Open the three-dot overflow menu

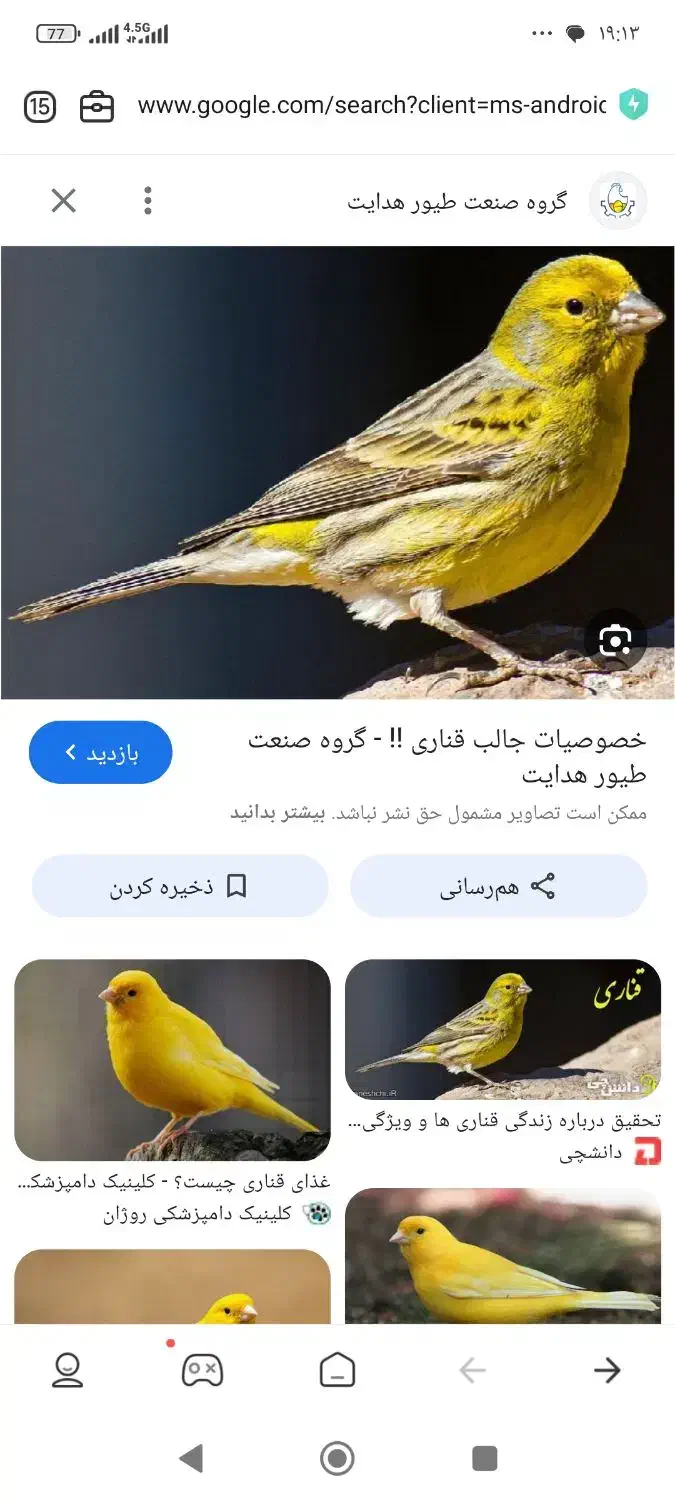pyautogui.click(x=148, y=201)
